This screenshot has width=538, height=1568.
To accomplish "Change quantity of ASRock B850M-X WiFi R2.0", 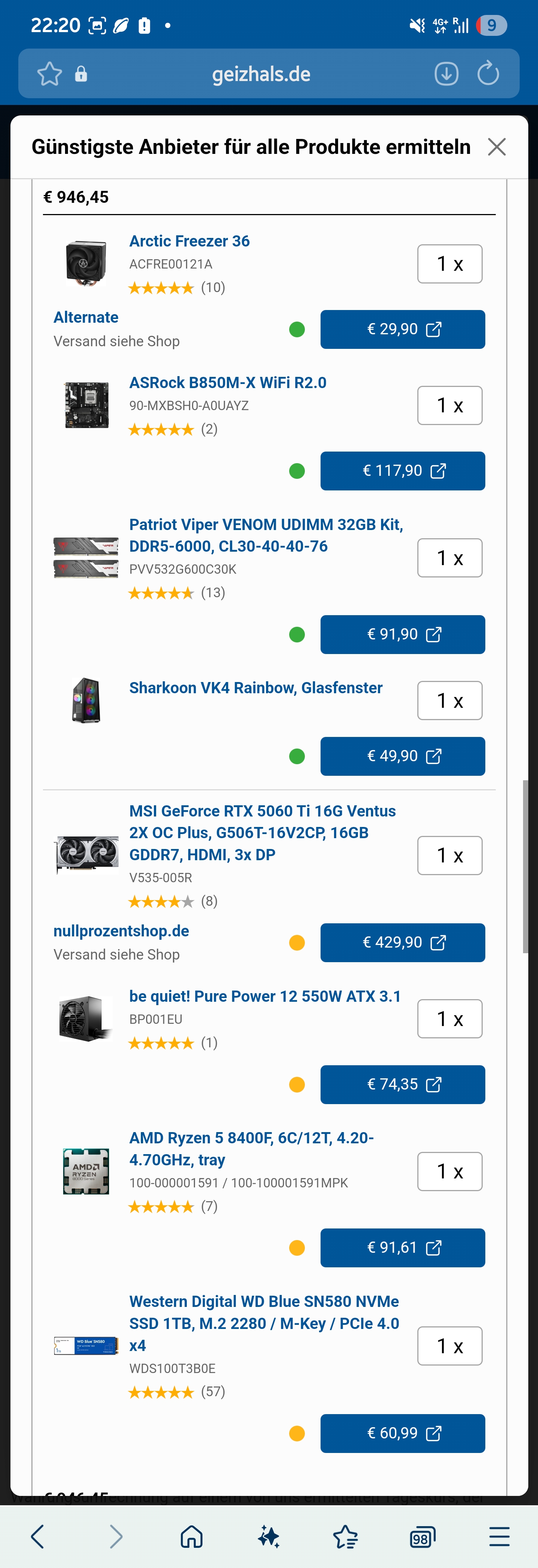I will (449, 405).
